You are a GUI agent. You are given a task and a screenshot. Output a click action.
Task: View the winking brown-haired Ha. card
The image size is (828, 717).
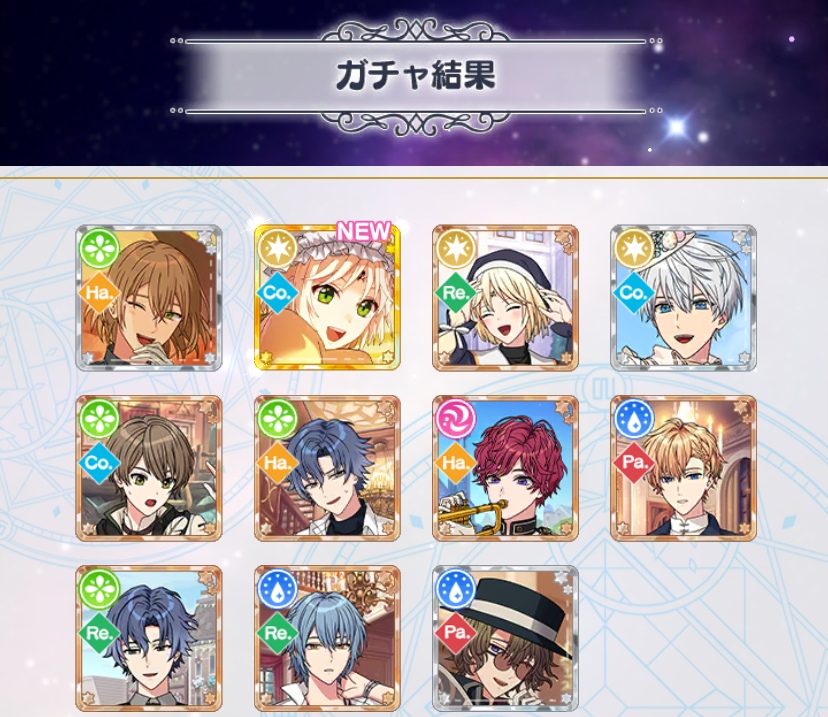[x=149, y=298]
